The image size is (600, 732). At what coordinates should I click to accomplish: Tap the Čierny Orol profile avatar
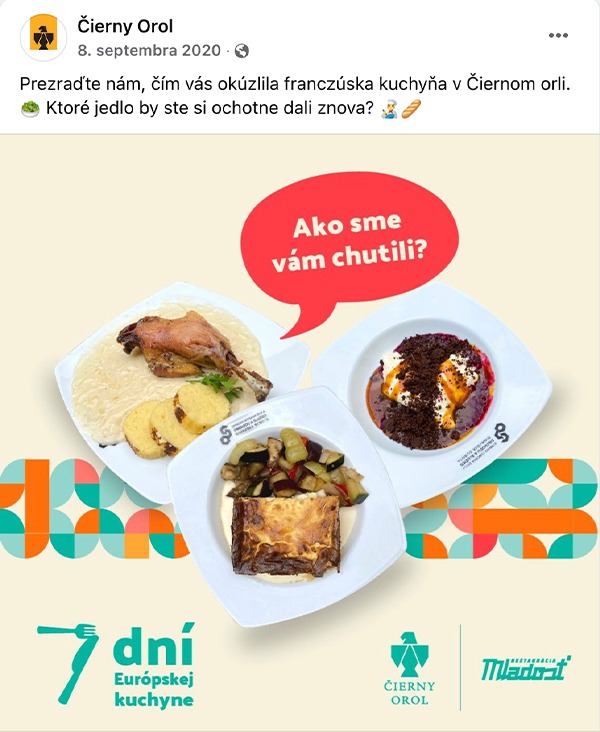click(x=43, y=37)
